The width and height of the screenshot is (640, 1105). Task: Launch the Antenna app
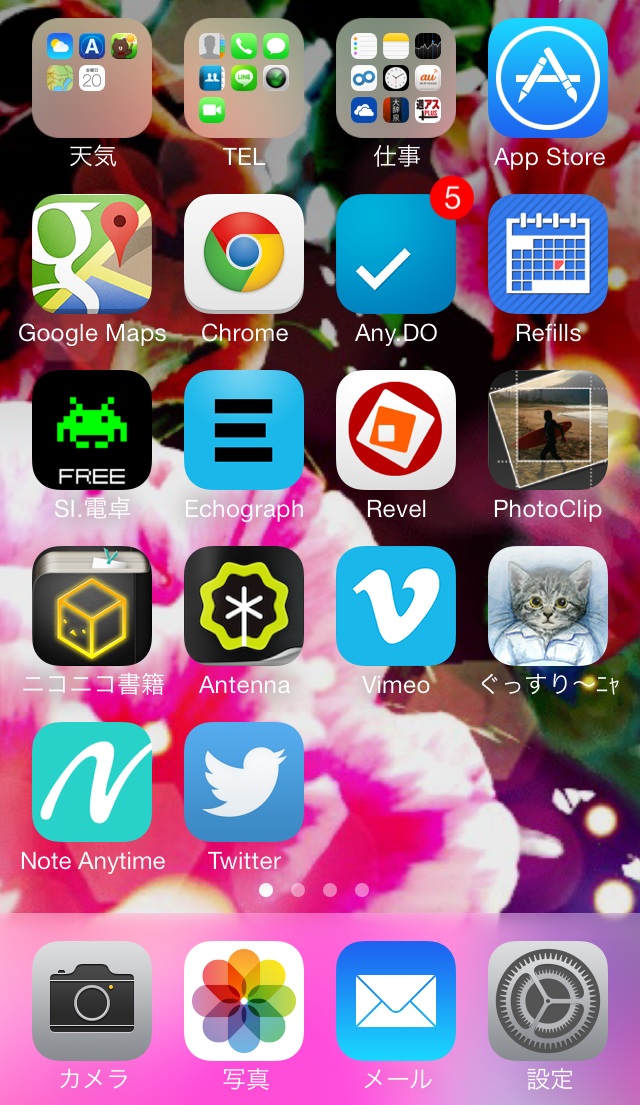(244, 606)
